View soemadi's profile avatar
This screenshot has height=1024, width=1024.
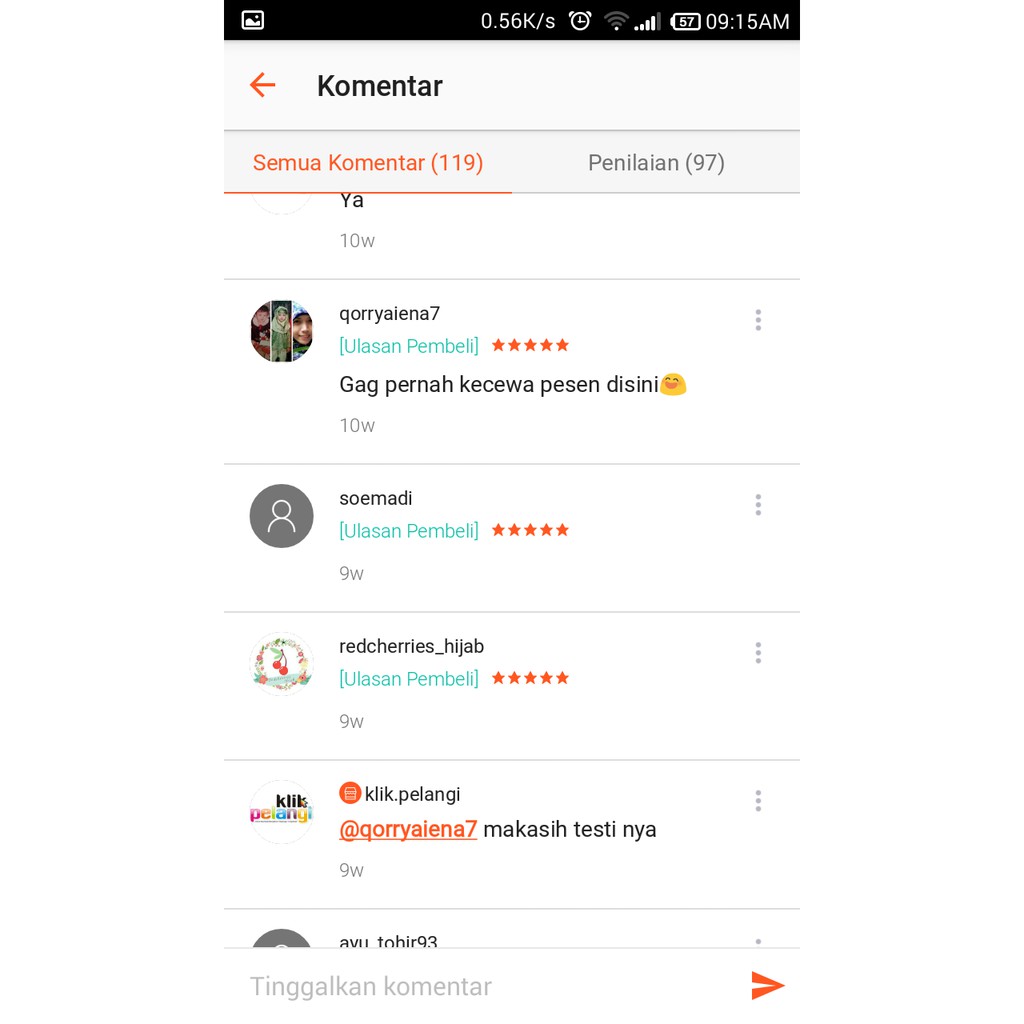(x=281, y=516)
